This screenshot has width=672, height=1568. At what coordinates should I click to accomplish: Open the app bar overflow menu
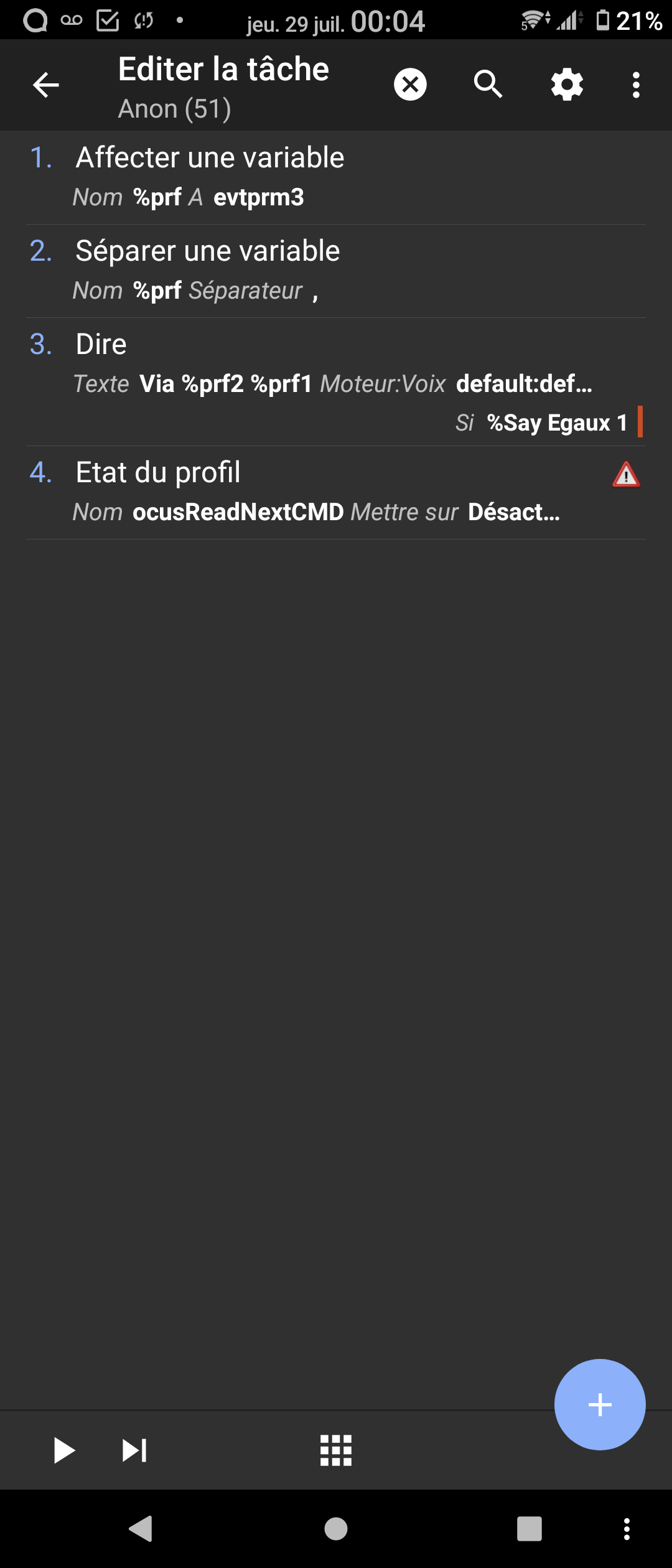click(636, 85)
